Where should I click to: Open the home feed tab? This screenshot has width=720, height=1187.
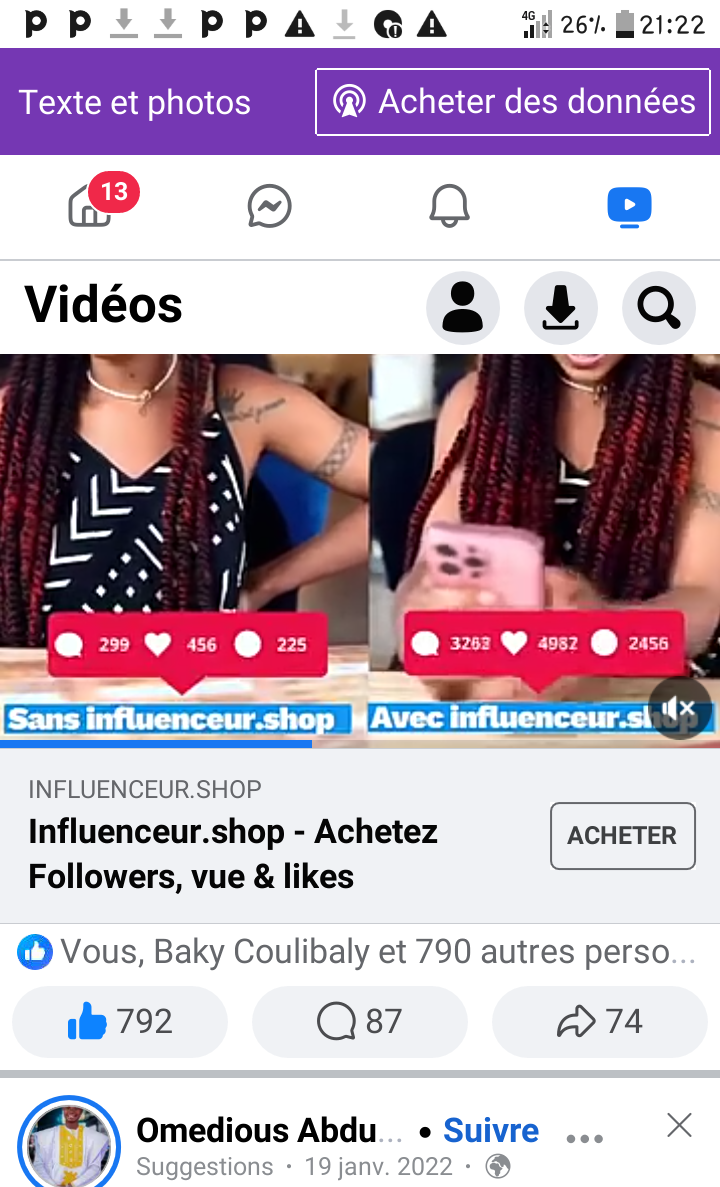click(x=92, y=207)
